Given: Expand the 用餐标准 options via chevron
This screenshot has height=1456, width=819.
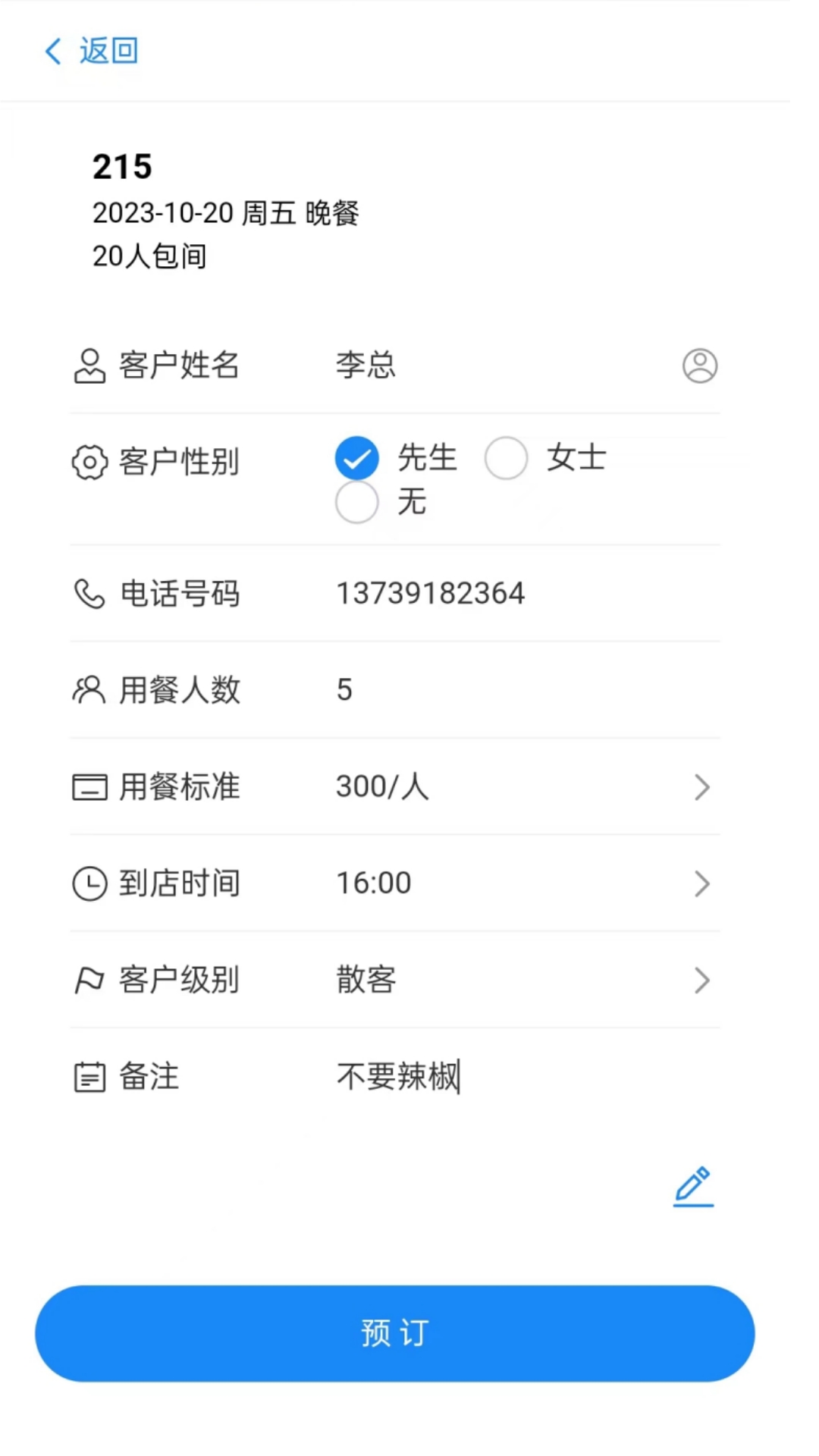Looking at the screenshot, I should pos(701,787).
